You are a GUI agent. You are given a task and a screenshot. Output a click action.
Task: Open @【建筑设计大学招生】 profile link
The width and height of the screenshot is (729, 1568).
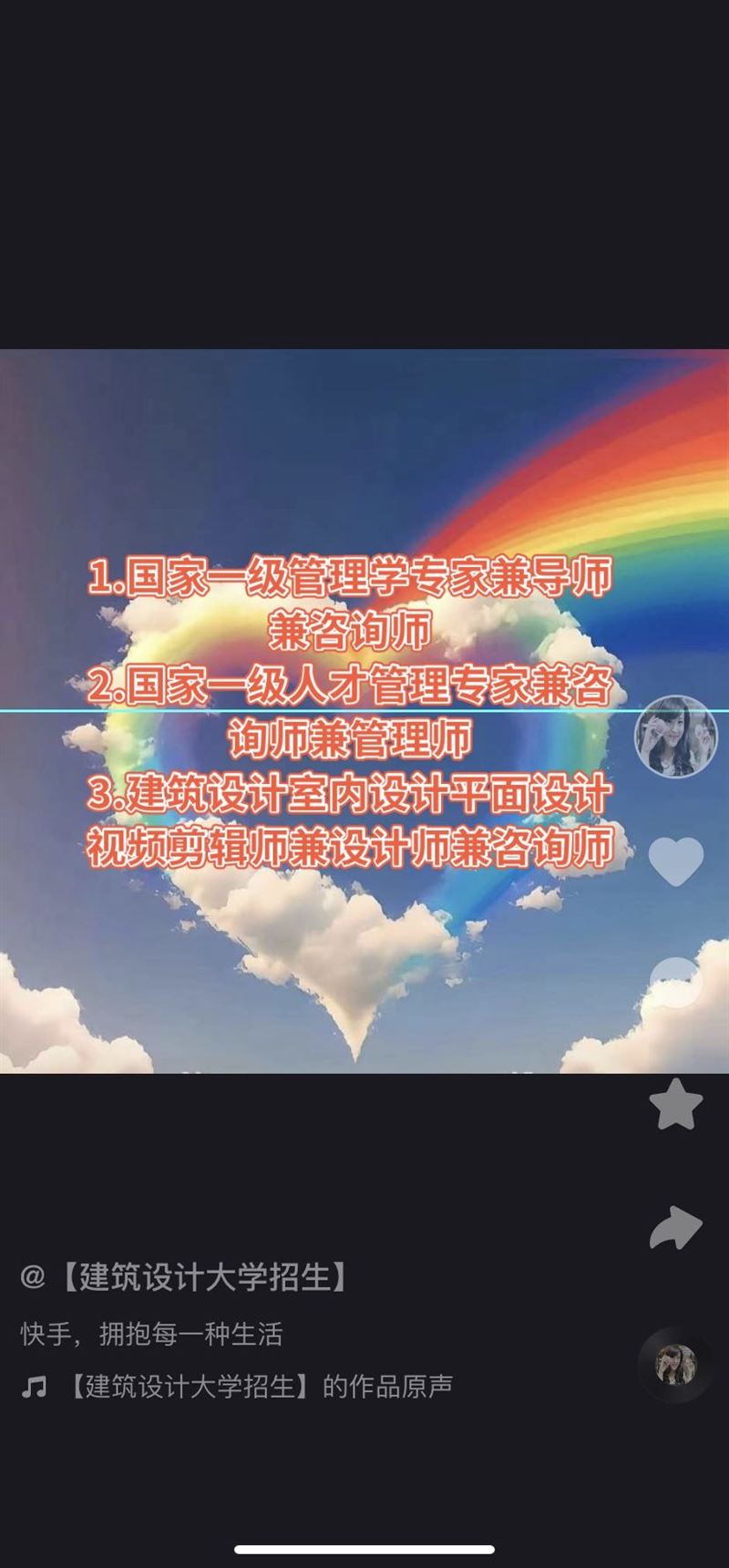point(185,1277)
